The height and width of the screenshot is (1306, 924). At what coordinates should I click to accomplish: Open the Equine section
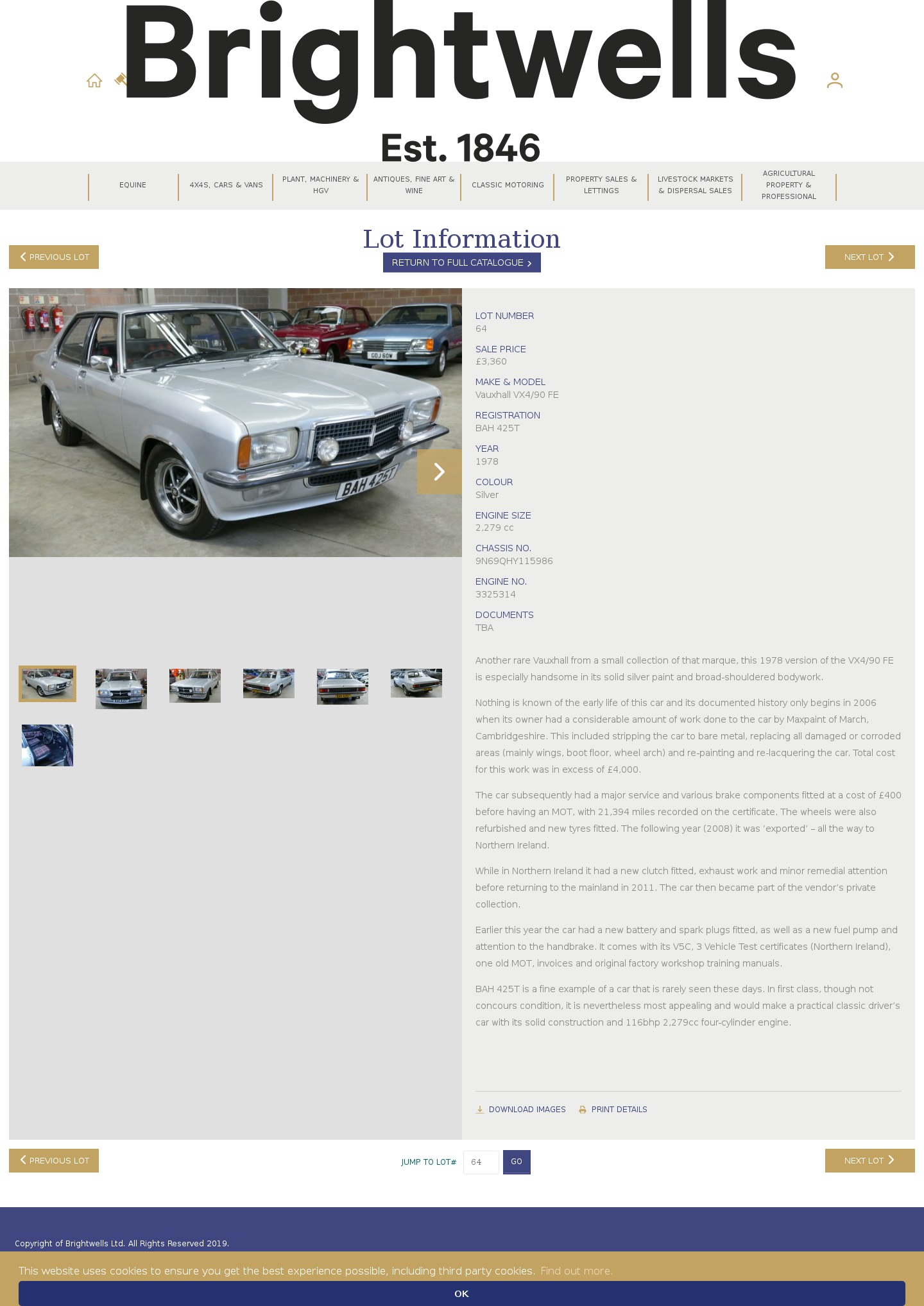click(133, 185)
